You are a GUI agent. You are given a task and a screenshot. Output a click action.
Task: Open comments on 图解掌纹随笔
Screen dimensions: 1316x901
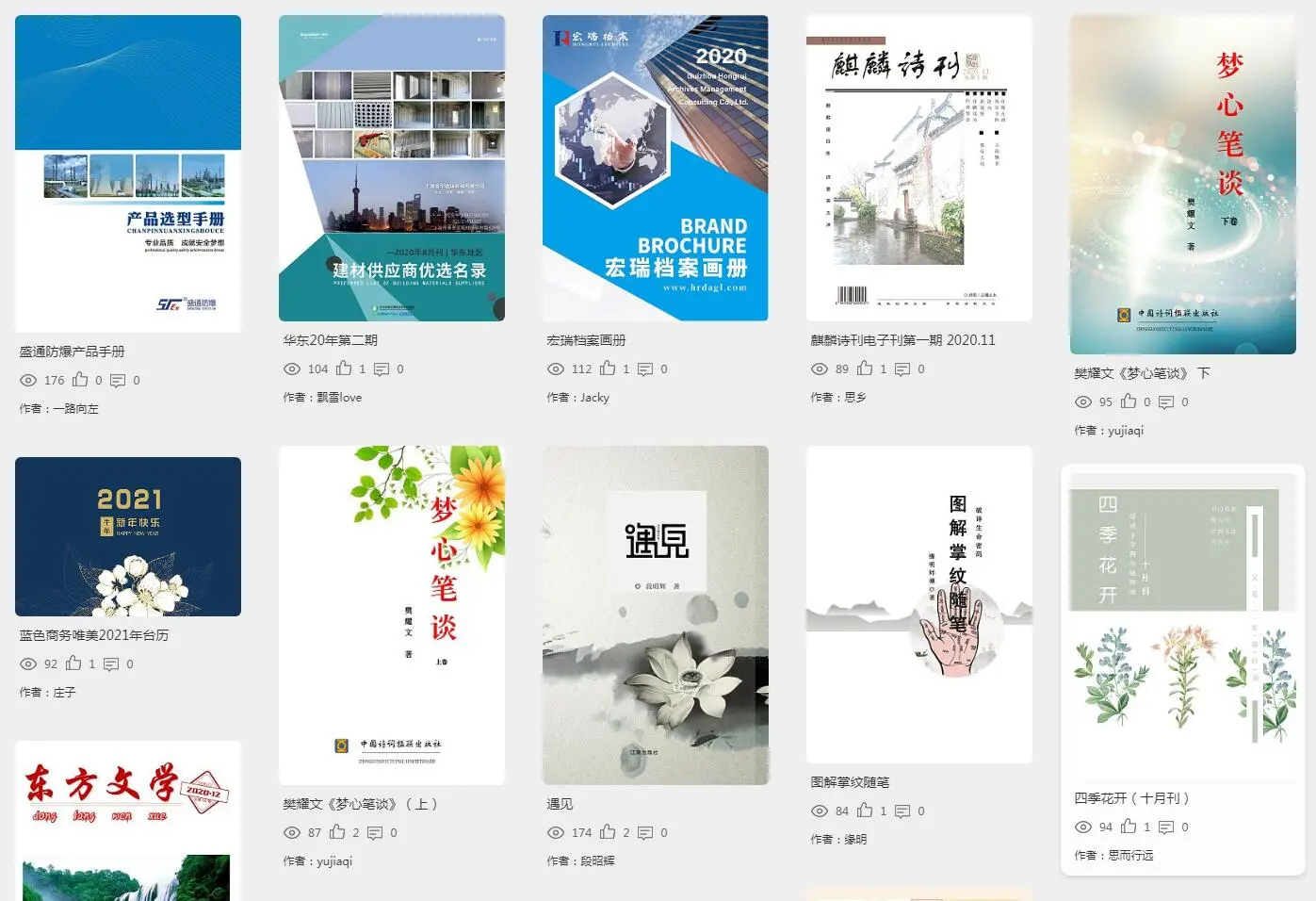point(902,811)
